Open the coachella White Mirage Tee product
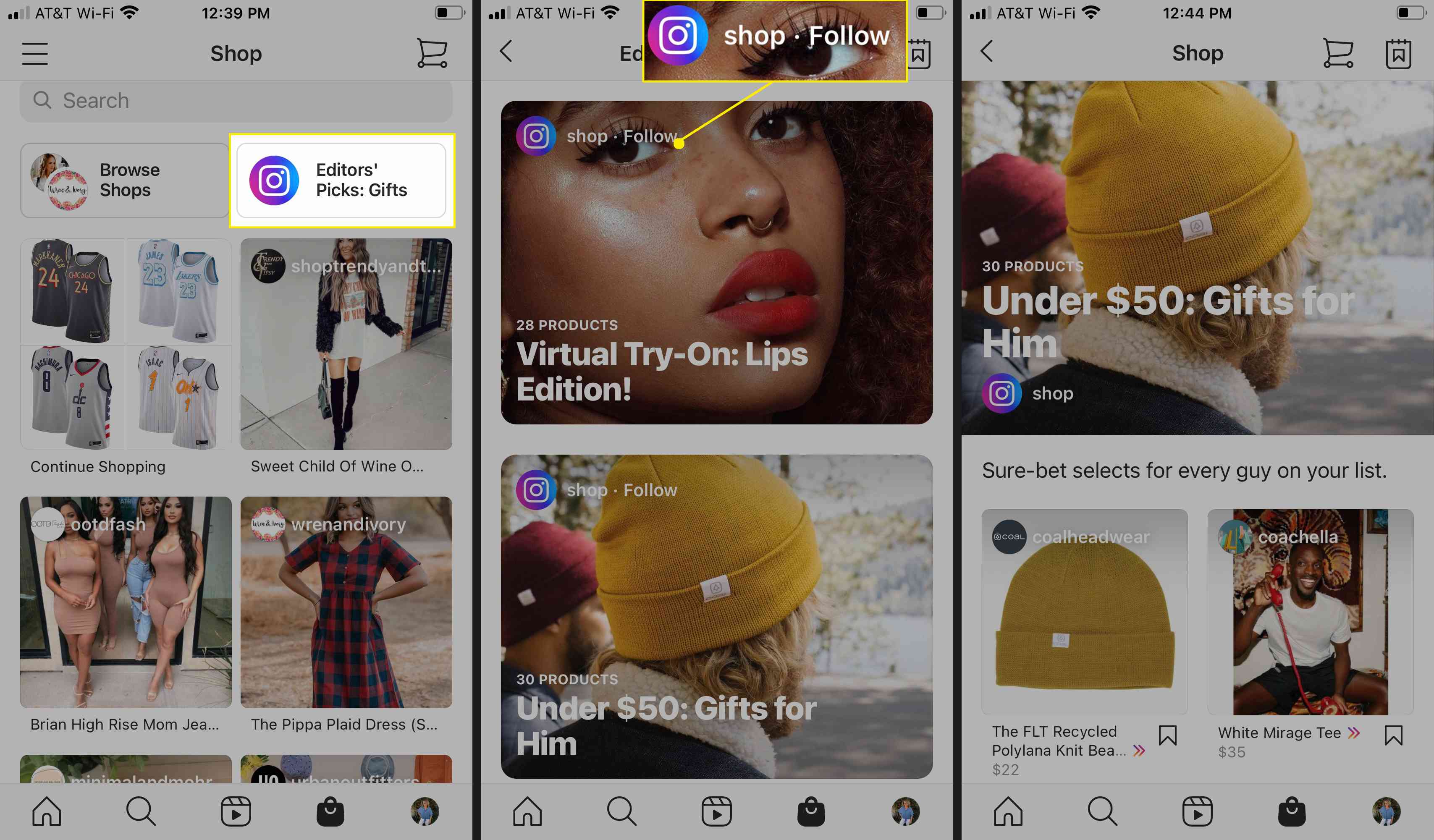The image size is (1434, 840). point(1310,611)
